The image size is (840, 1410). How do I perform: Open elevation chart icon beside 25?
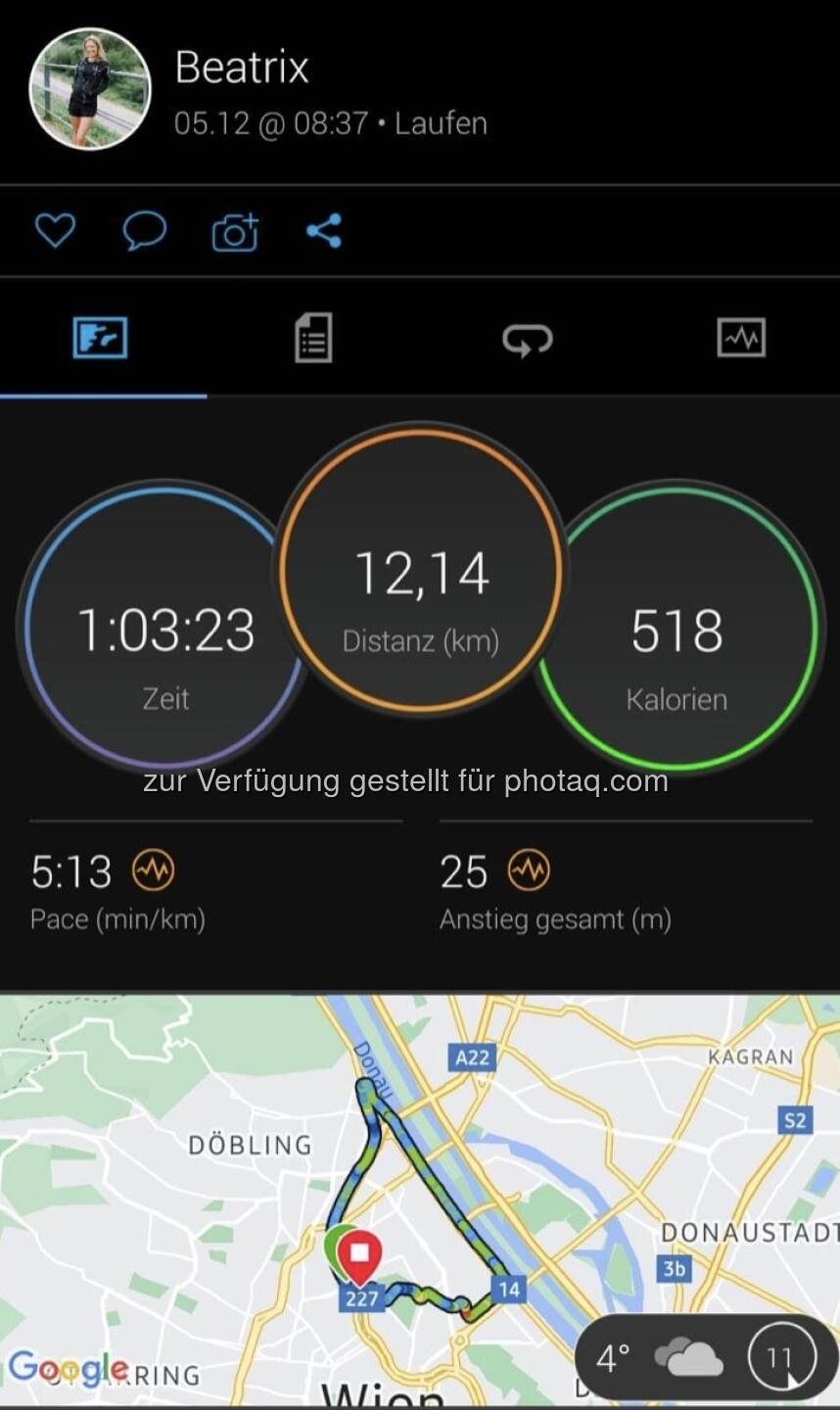pos(529,870)
